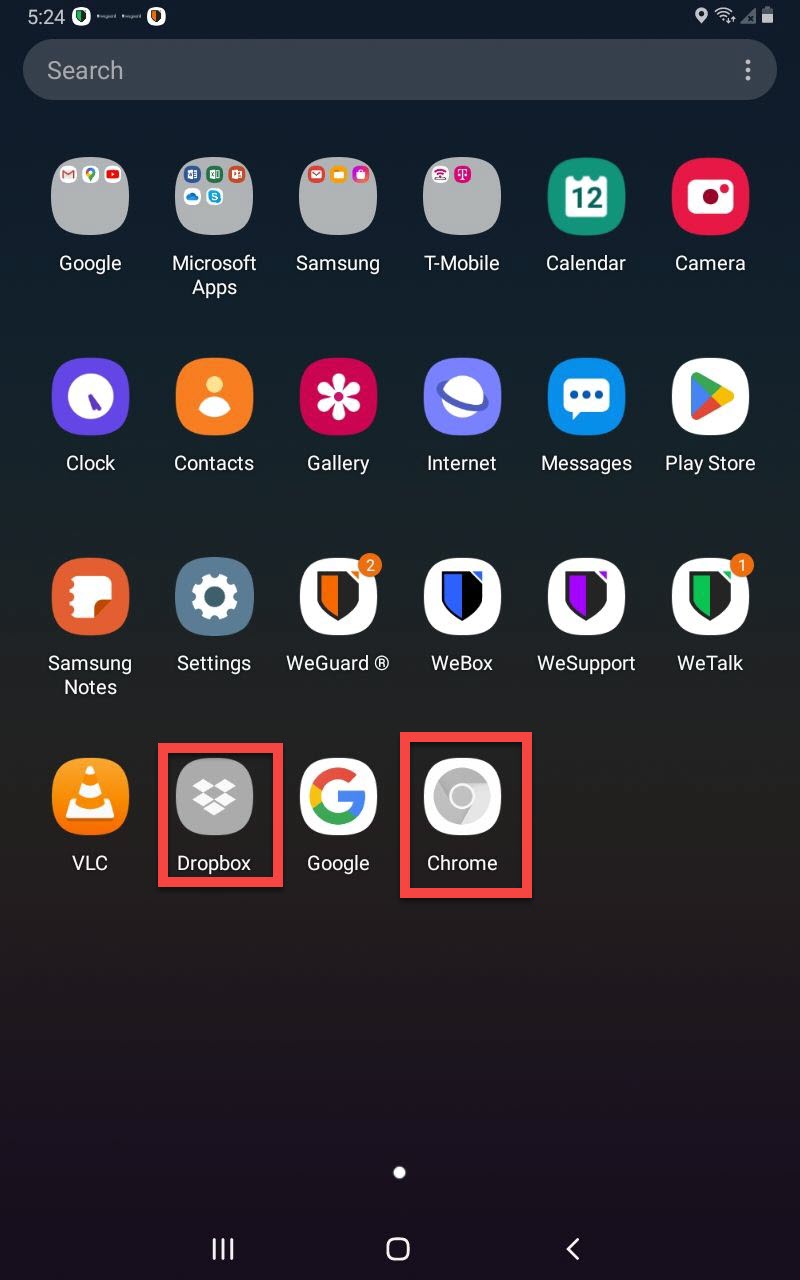
Task: Launch WeGuard with two notifications
Action: [338, 597]
